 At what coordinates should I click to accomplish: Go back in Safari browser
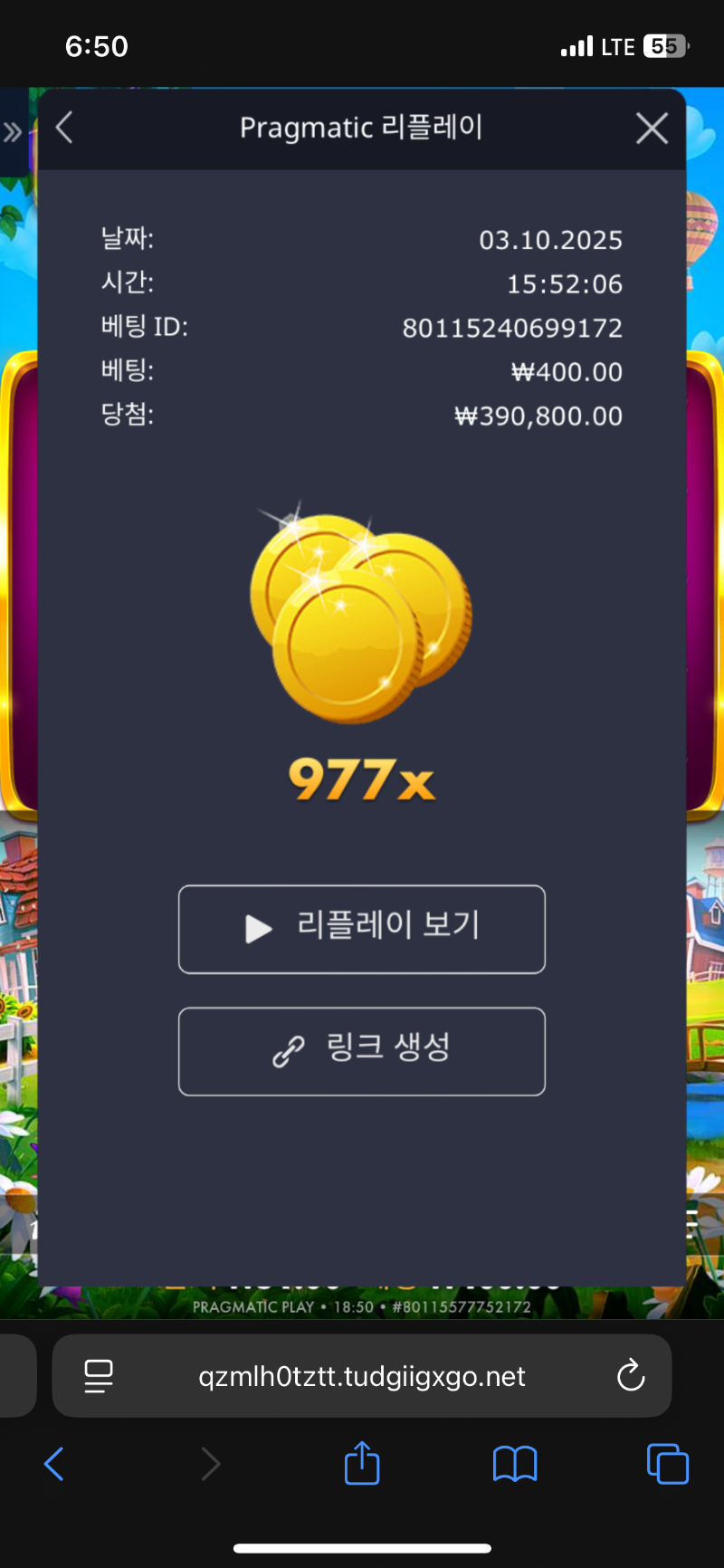coord(54,1463)
